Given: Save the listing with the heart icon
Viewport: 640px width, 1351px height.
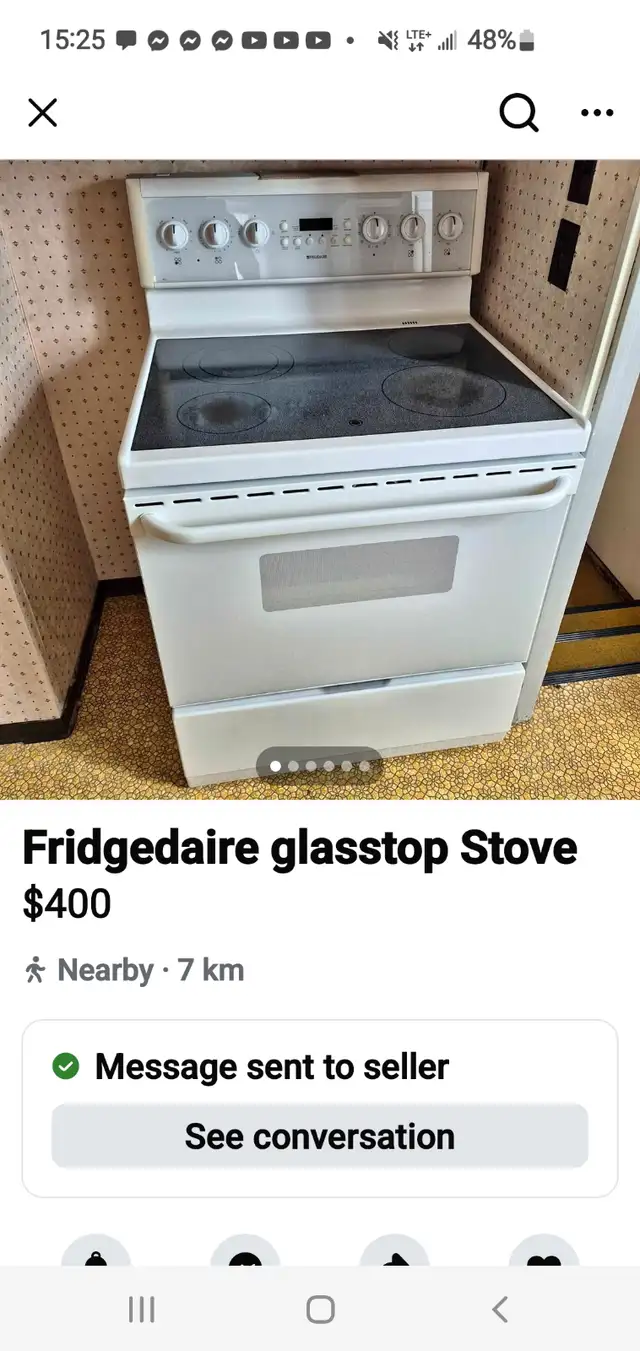Looking at the screenshot, I should [544, 1252].
